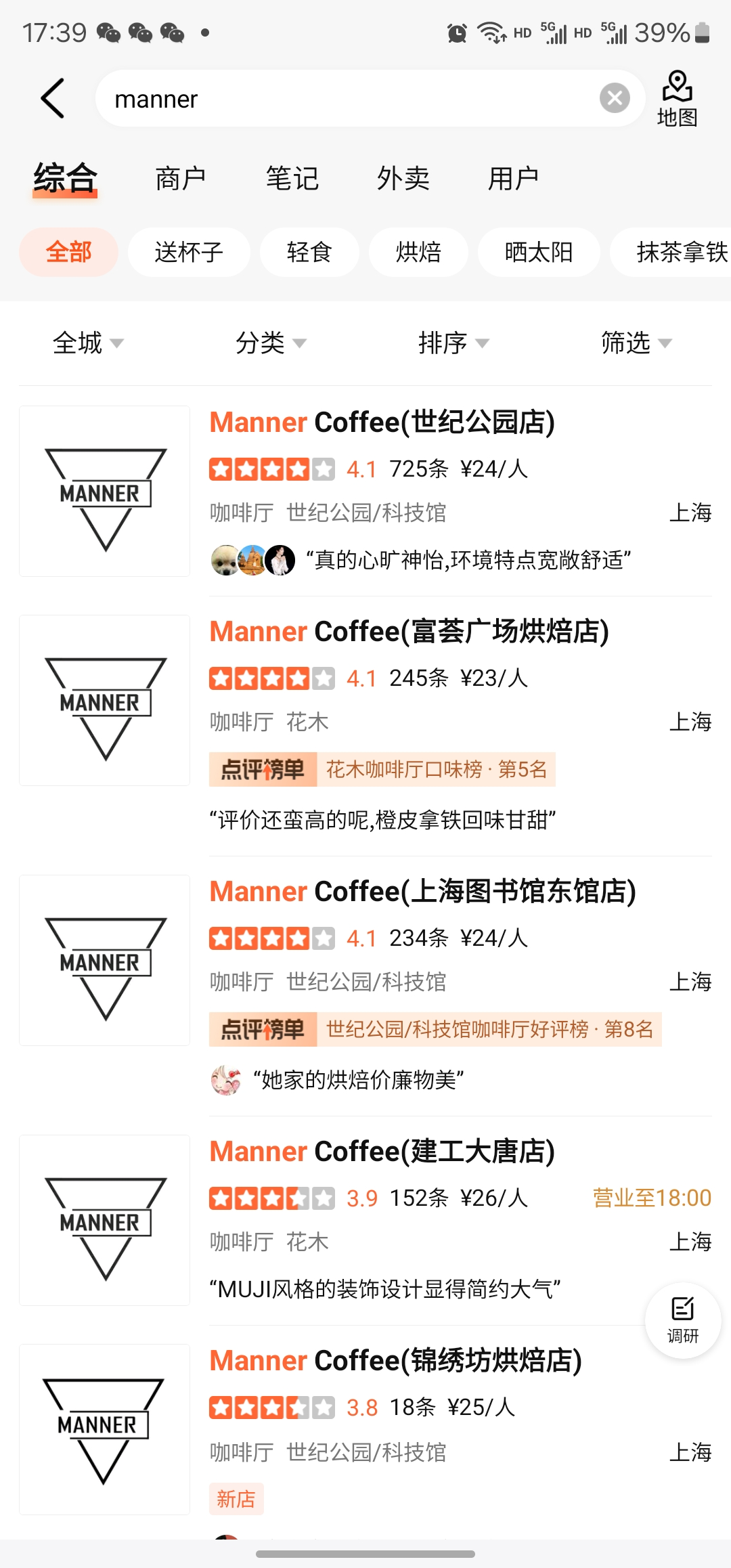The height and width of the screenshot is (1568, 731).
Task: Open Manner Coffee(富荟广场烘焙店) listing
Action: tap(409, 632)
